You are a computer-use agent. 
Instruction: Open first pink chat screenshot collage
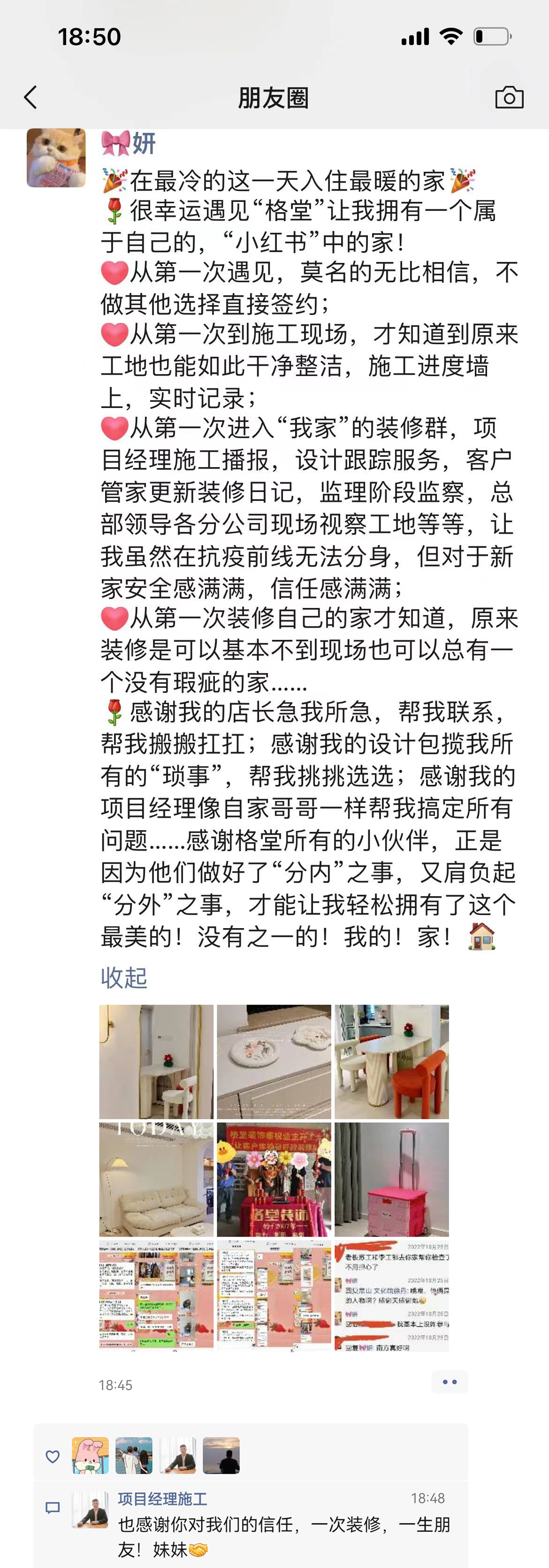click(156, 1296)
